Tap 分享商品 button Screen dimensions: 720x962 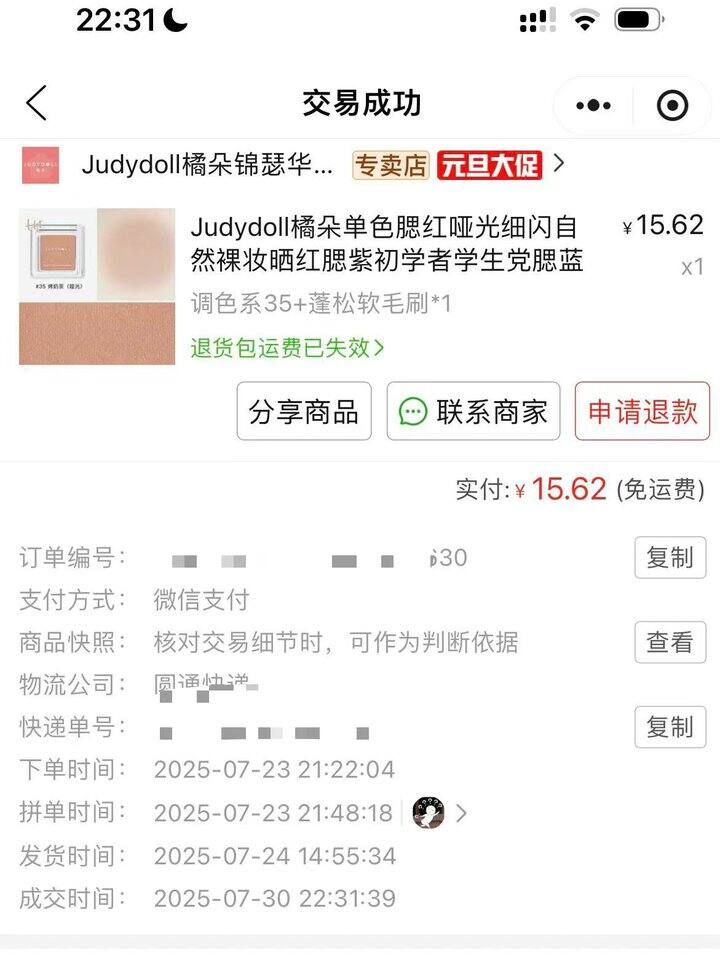[x=304, y=411]
